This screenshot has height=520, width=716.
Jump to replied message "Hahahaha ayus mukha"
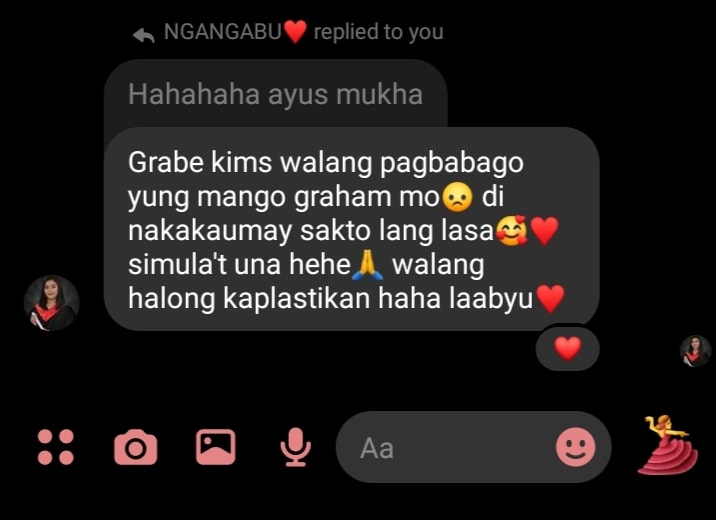coord(275,96)
